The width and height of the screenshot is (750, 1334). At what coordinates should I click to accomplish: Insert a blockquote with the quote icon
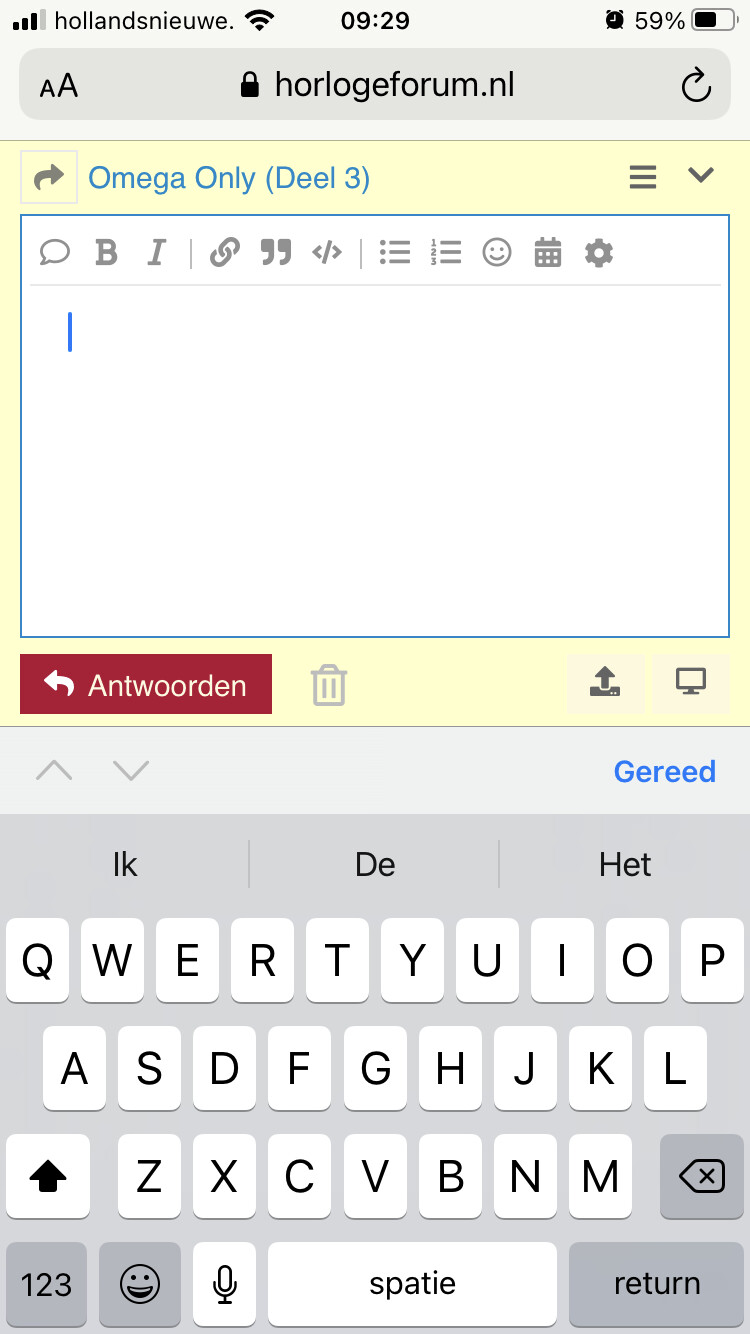coord(276,253)
